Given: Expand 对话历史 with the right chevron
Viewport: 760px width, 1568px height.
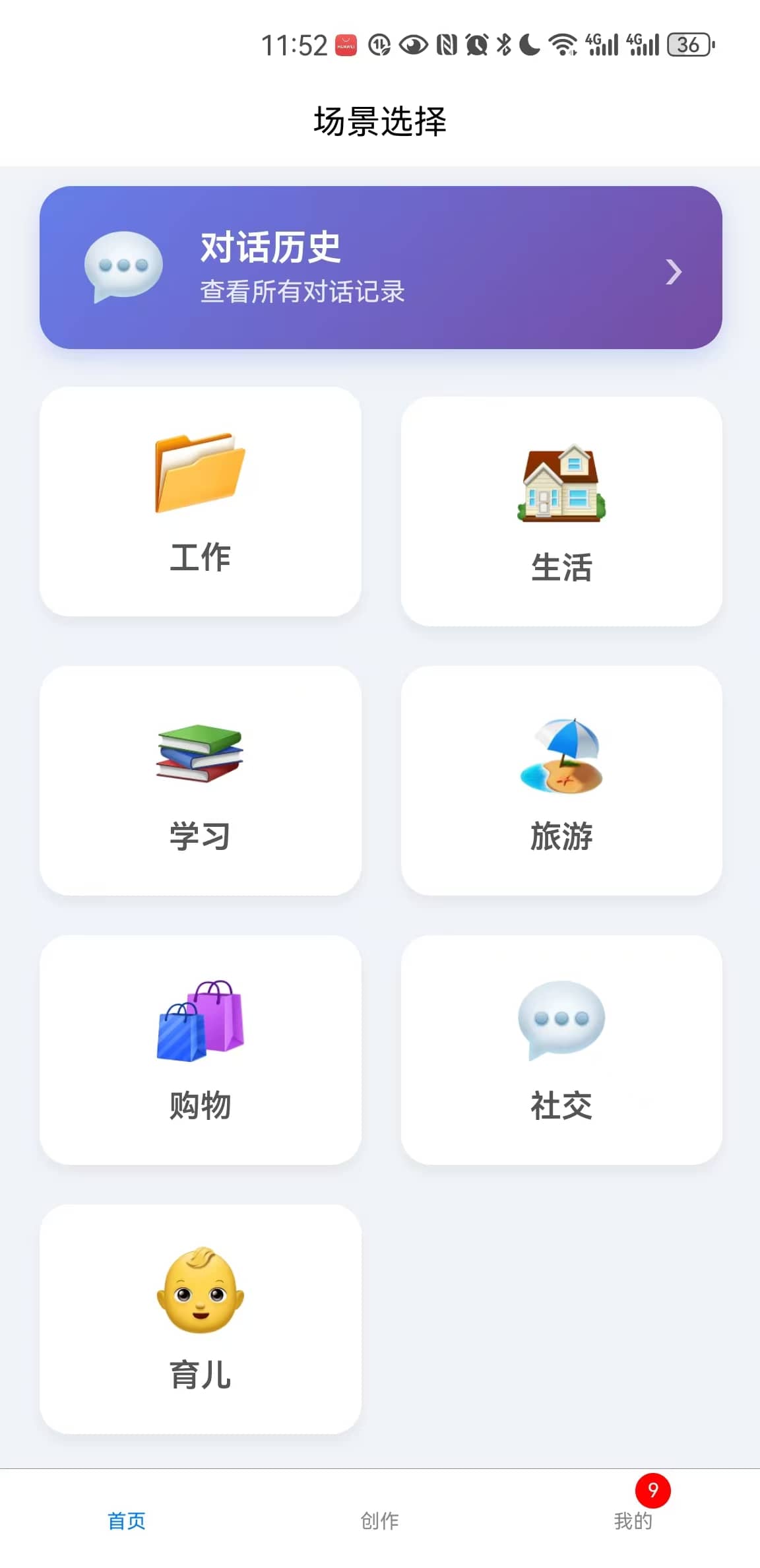Looking at the screenshot, I should point(674,271).
